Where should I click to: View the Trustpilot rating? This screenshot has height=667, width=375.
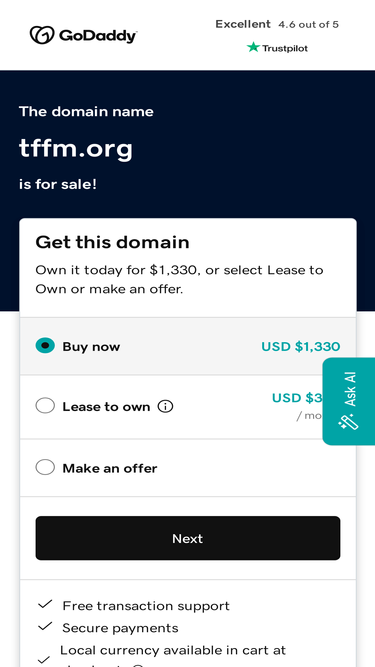tap(277, 36)
